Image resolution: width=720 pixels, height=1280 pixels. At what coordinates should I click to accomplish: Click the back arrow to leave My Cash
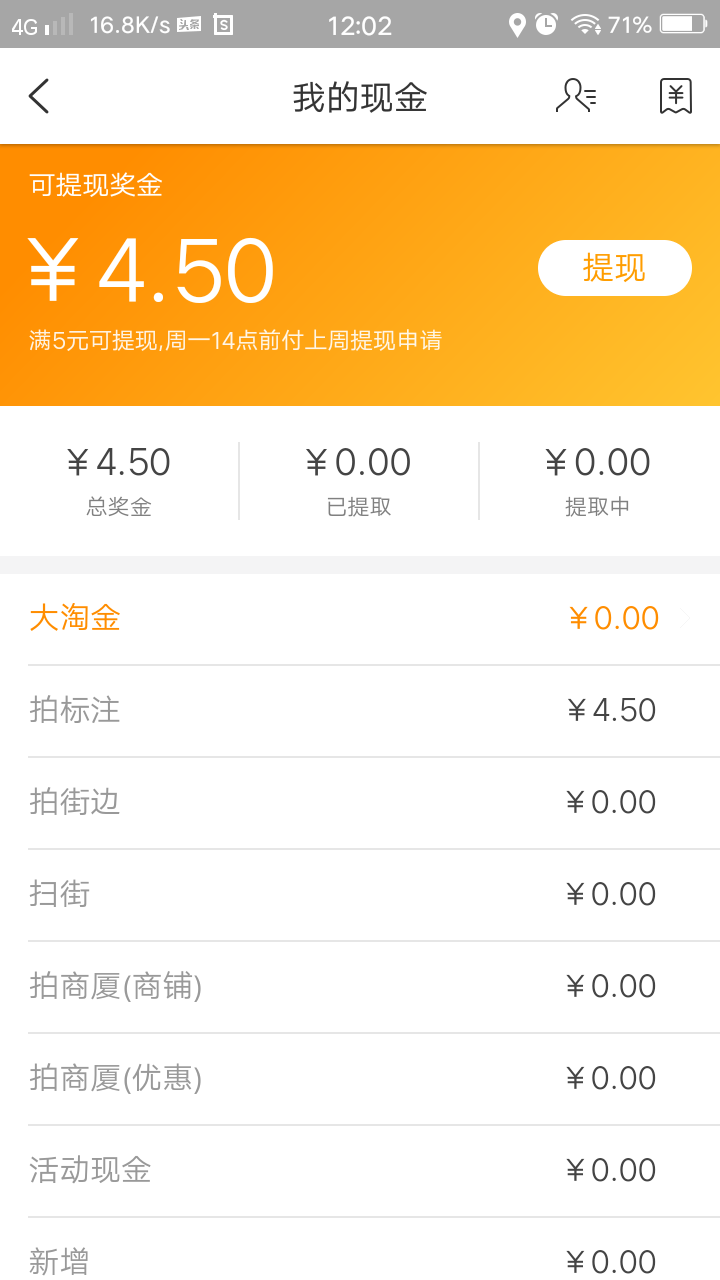38,96
